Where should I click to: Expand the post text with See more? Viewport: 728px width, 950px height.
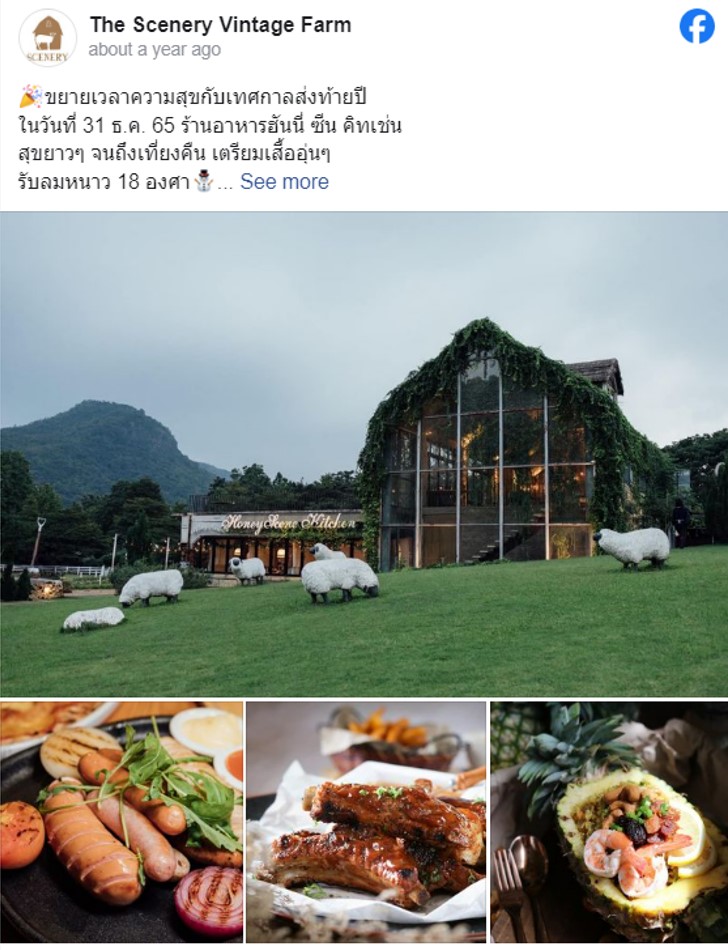(x=284, y=182)
